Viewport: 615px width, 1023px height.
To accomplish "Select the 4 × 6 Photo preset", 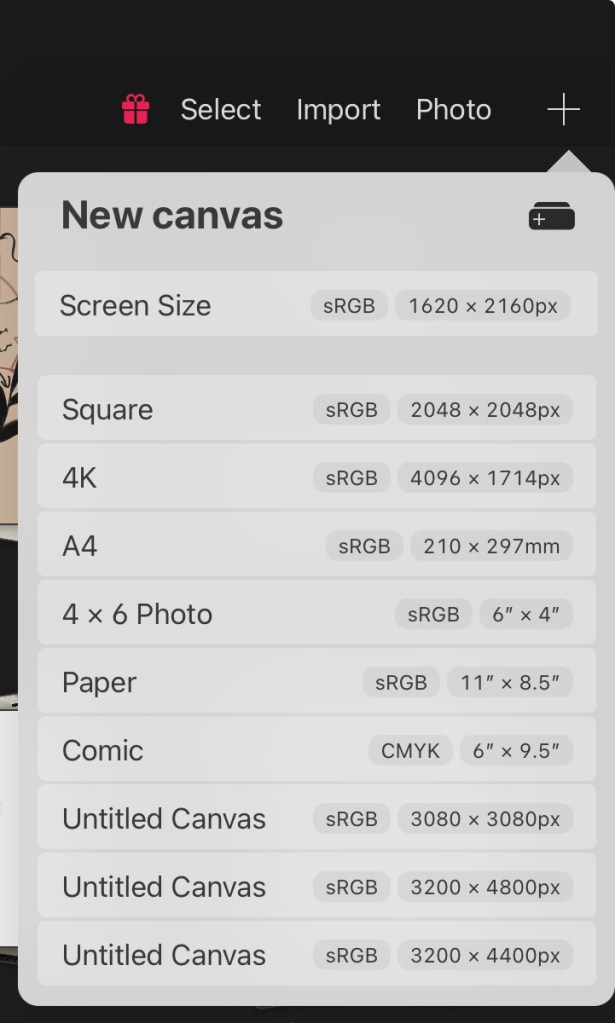I will coord(315,613).
